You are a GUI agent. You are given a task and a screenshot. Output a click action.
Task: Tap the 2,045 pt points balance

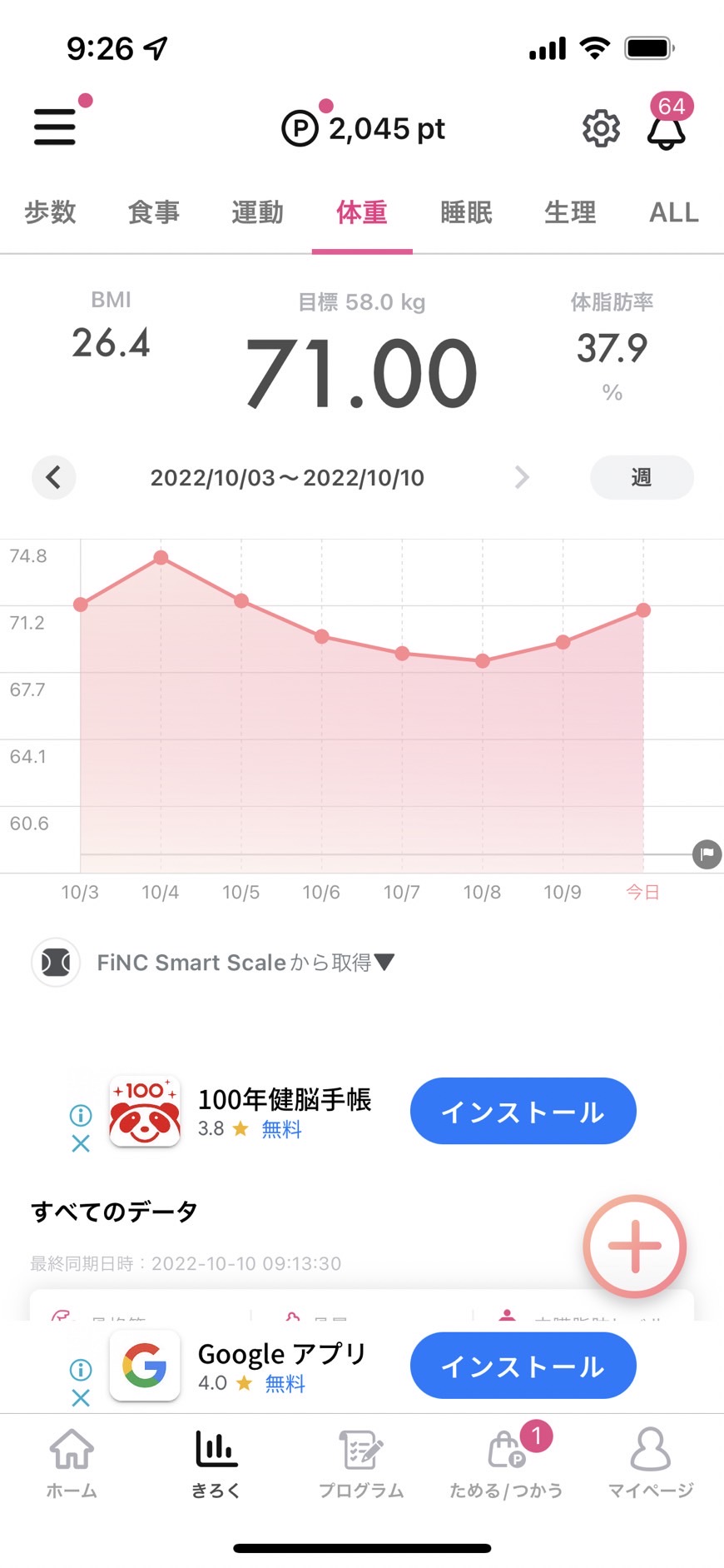coord(363,128)
